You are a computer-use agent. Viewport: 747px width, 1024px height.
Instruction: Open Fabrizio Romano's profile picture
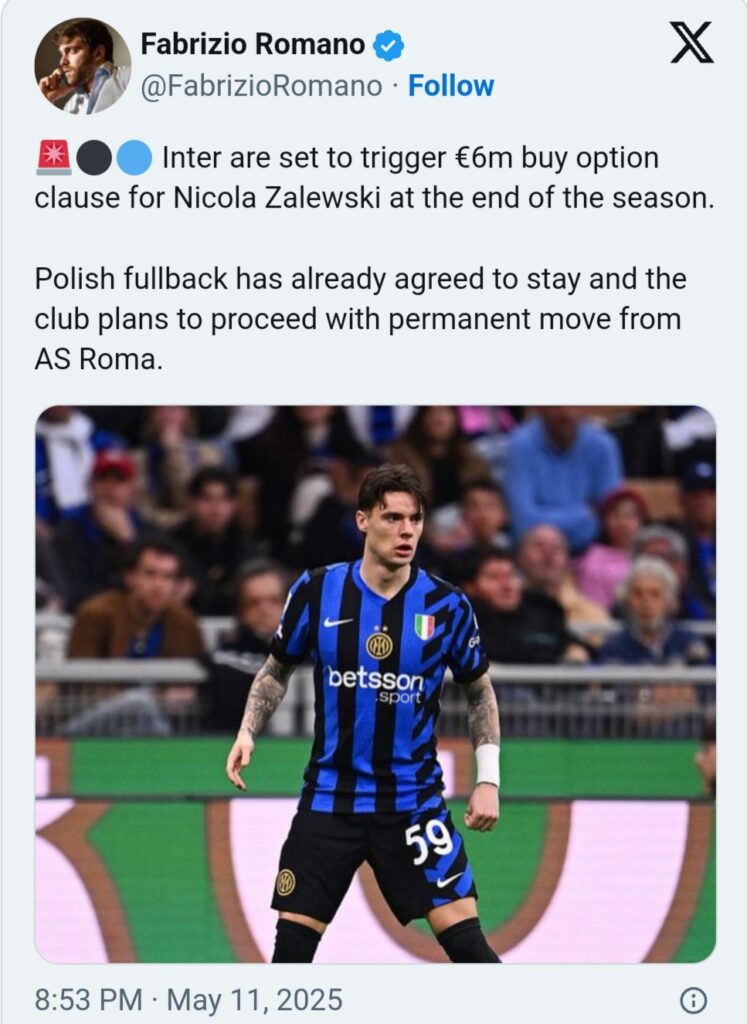click(x=83, y=66)
